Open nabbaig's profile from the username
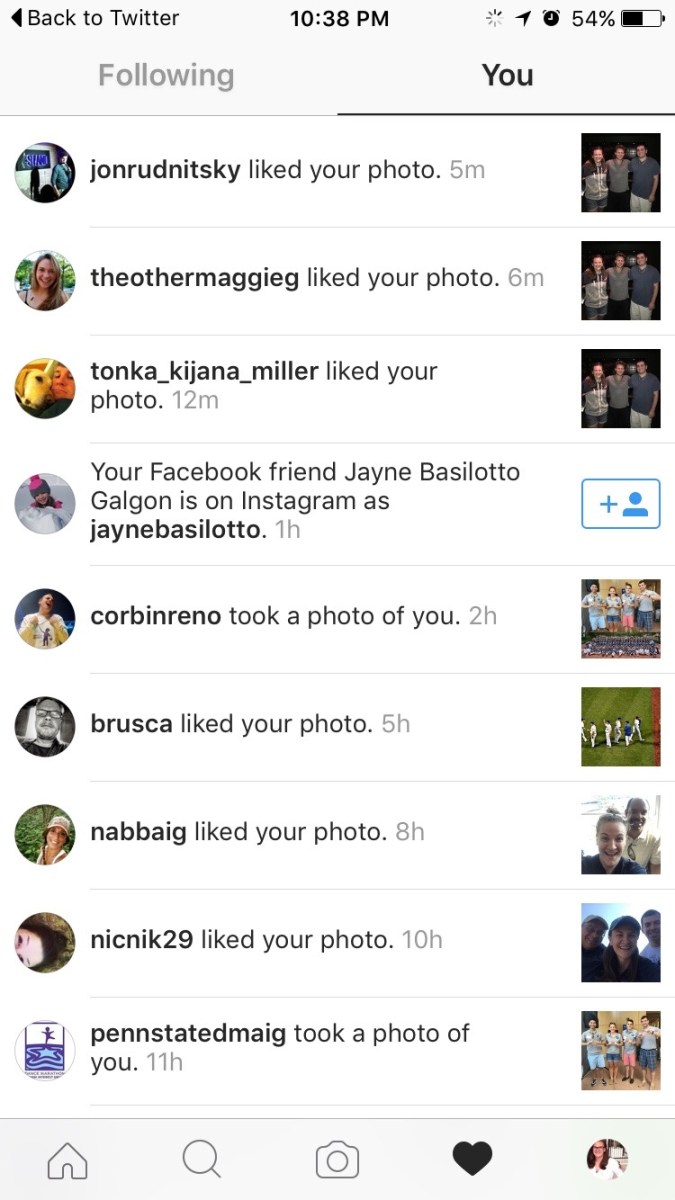The image size is (675, 1200). coord(138,831)
